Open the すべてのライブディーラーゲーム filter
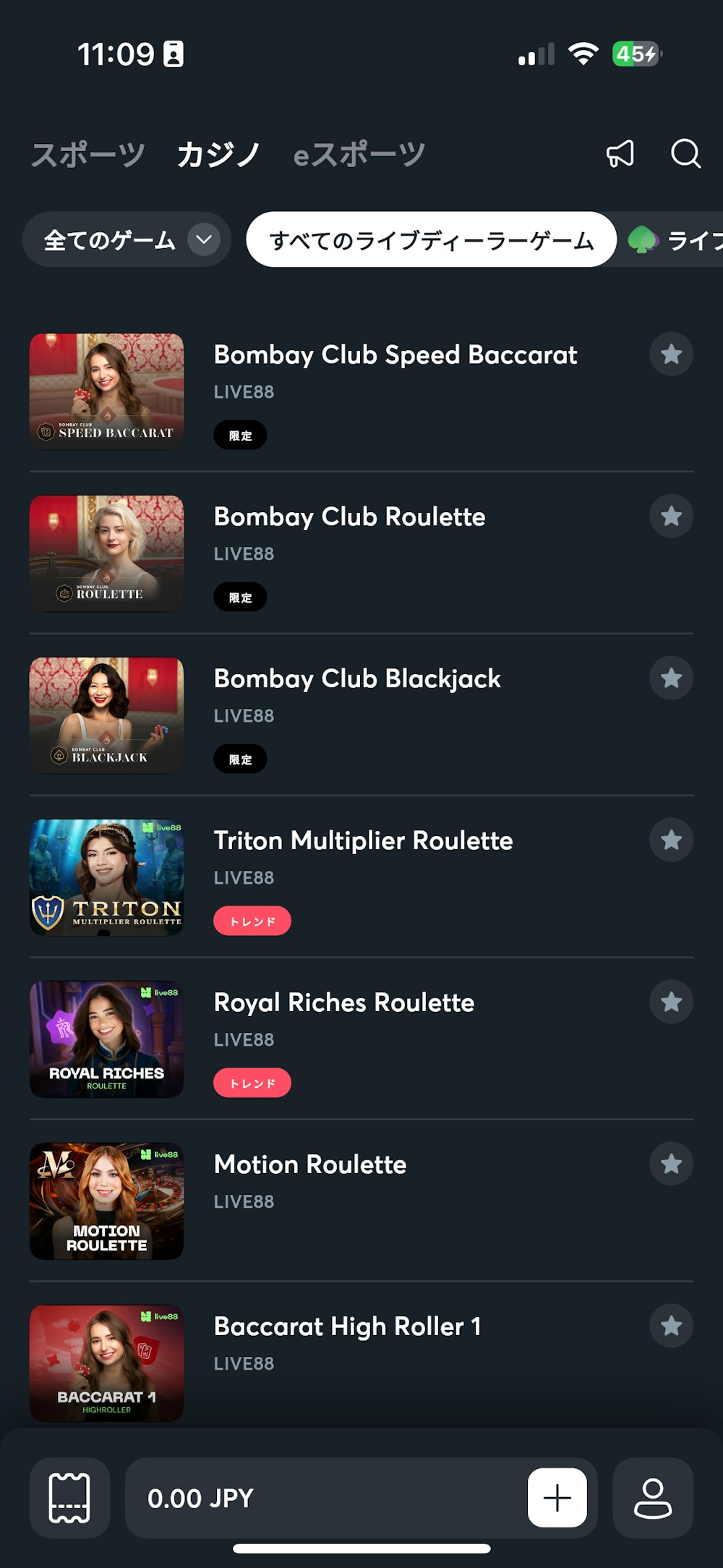Viewport: 723px width, 1568px height. pyautogui.click(x=432, y=239)
